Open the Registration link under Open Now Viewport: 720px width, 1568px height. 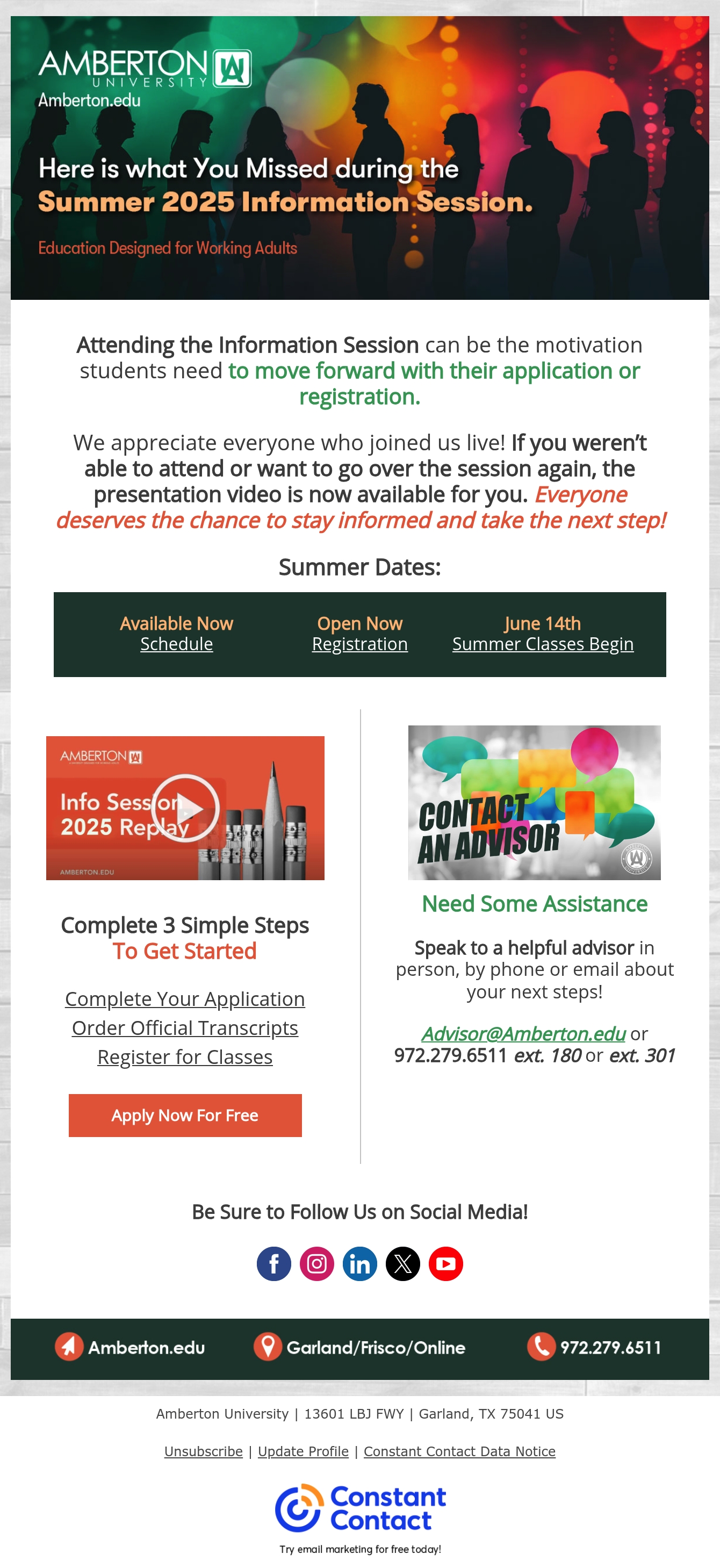click(x=359, y=644)
